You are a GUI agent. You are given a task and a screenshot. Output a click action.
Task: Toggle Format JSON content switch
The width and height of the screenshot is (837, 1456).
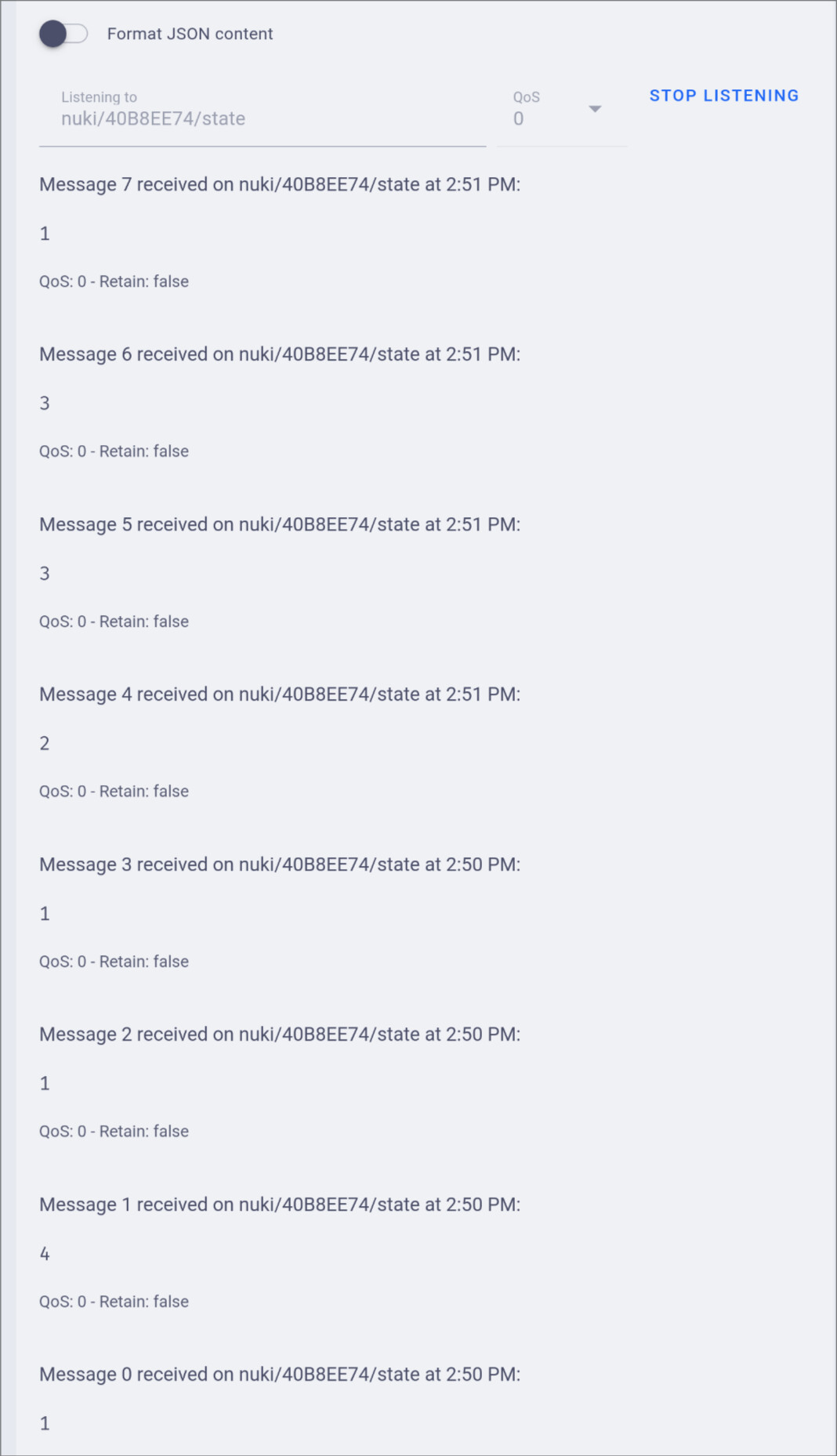coord(63,34)
